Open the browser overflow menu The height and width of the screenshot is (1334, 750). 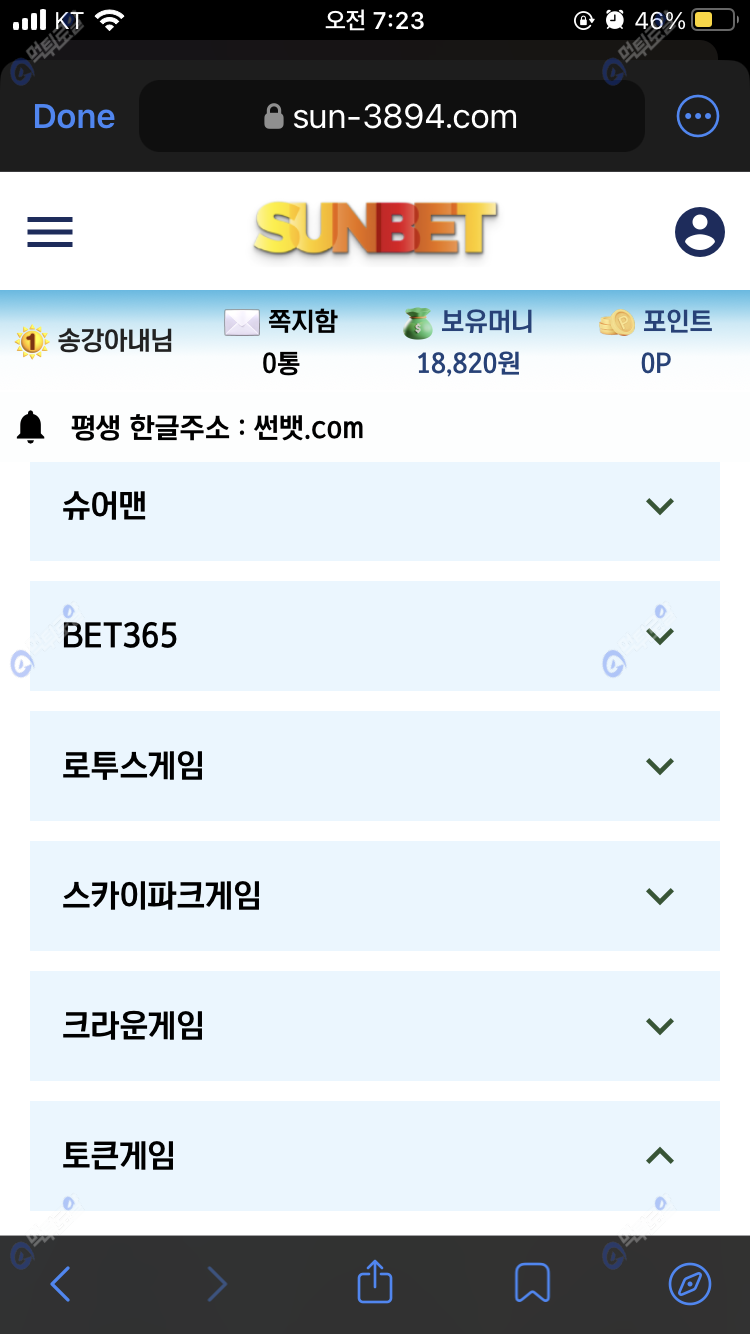(x=697, y=117)
